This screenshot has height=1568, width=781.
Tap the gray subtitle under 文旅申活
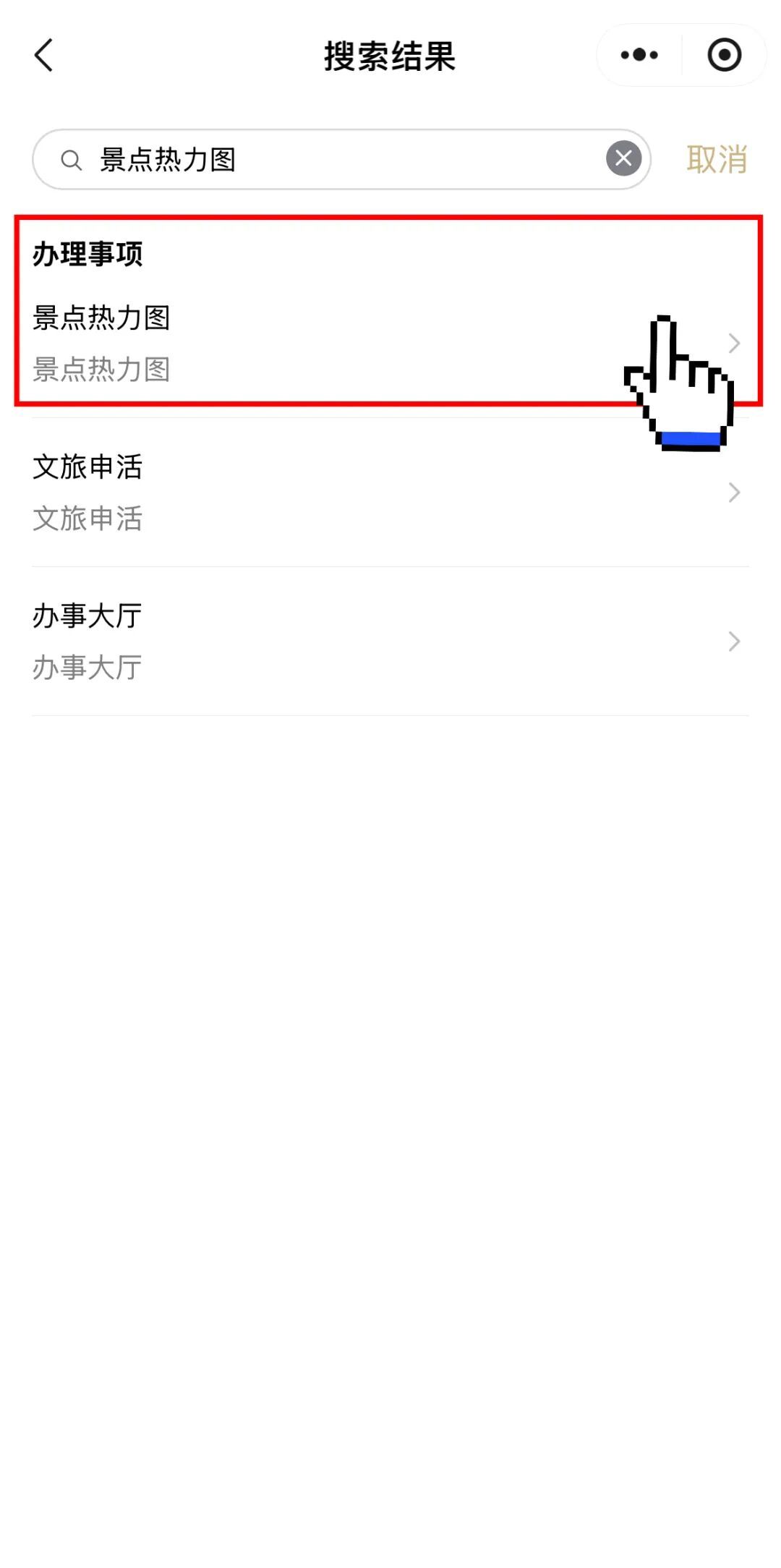(x=87, y=520)
